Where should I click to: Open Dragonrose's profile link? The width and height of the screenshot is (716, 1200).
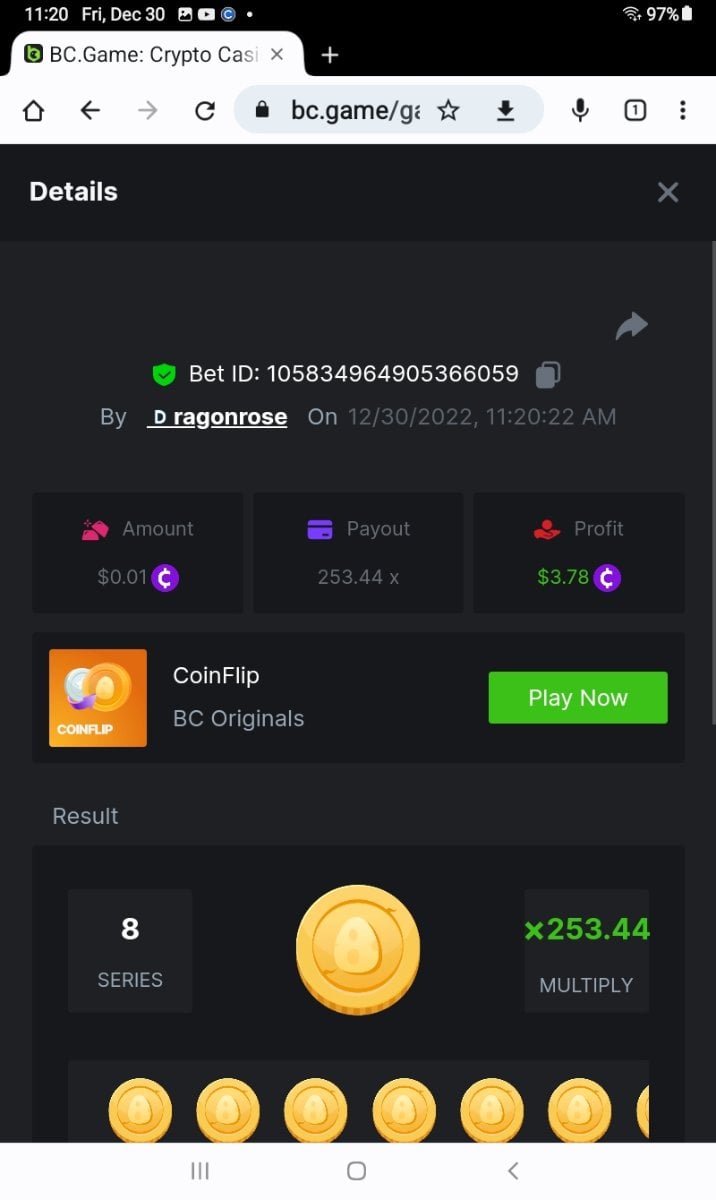pyautogui.click(x=219, y=417)
